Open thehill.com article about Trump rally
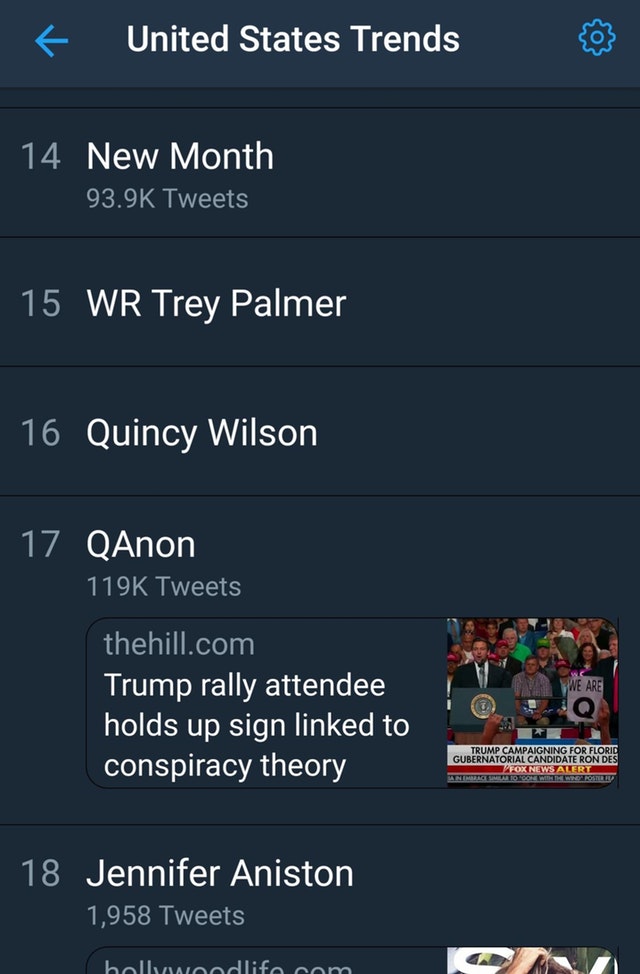Viewport: 640px width, 974px height. pos(350,703)
